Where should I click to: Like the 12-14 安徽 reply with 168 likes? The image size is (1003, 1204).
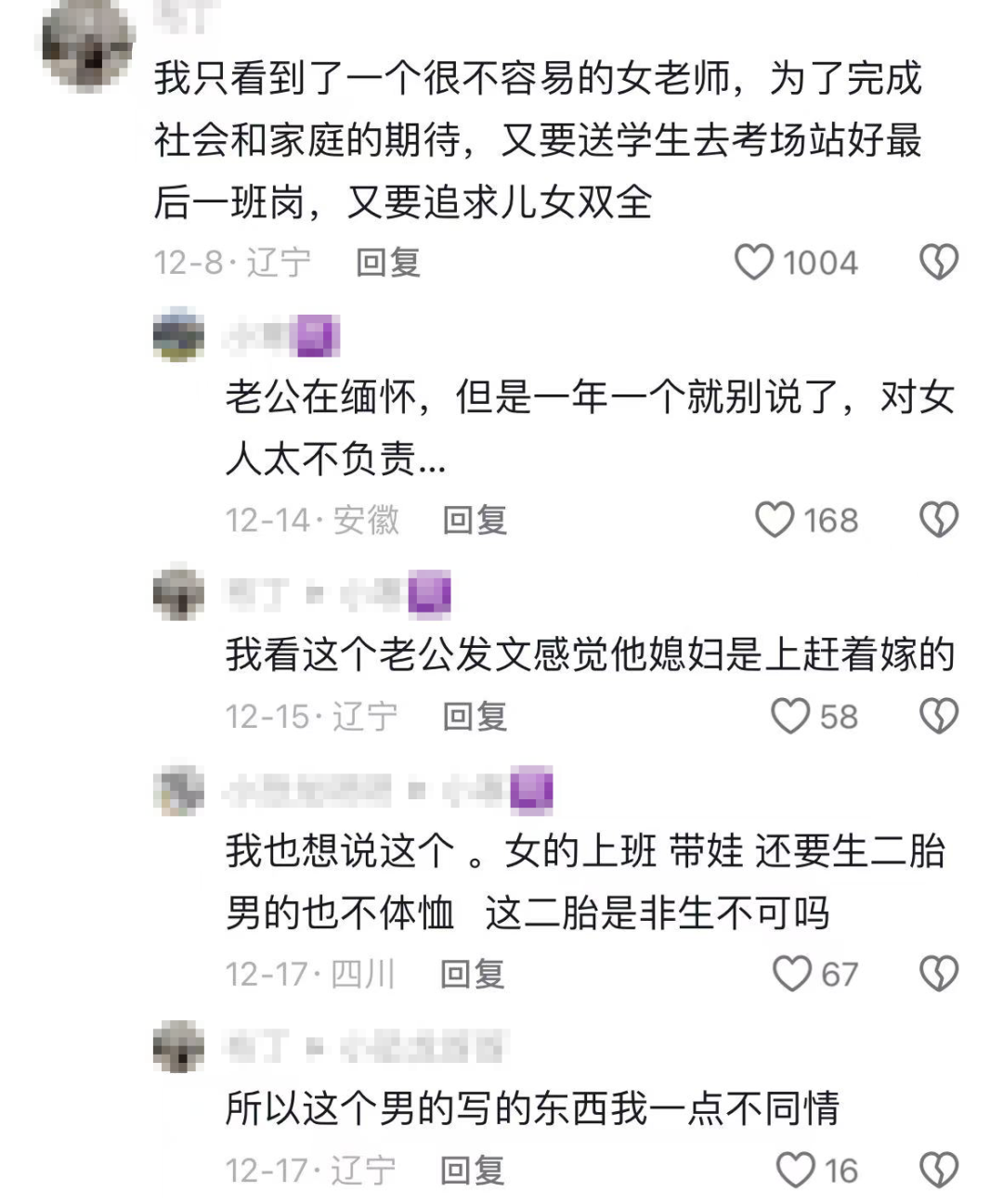775,520
